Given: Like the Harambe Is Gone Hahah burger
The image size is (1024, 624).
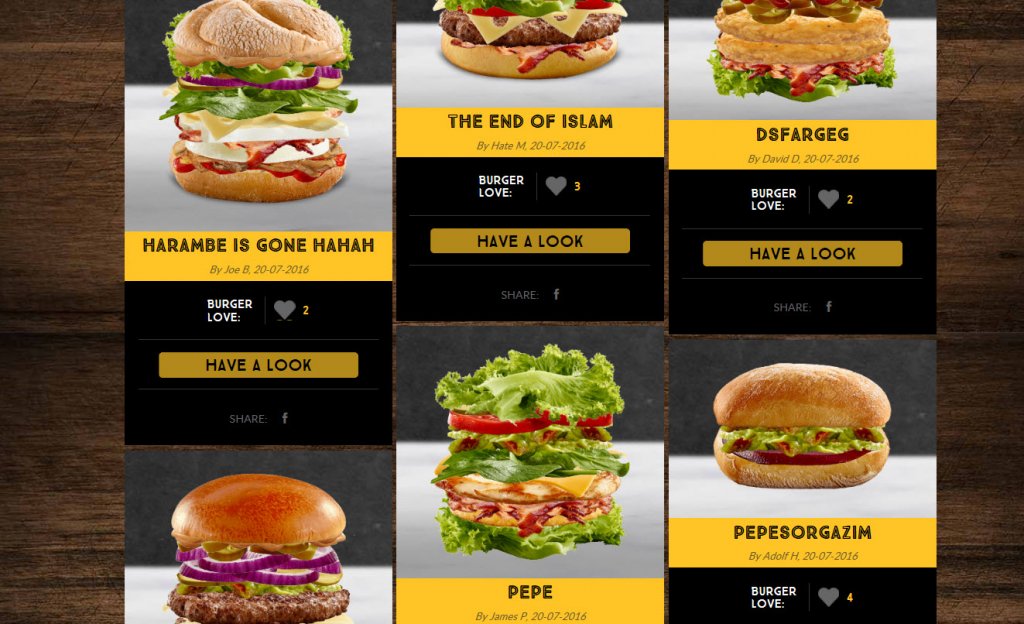Looking at the screenshot, I should pos(285,310).
